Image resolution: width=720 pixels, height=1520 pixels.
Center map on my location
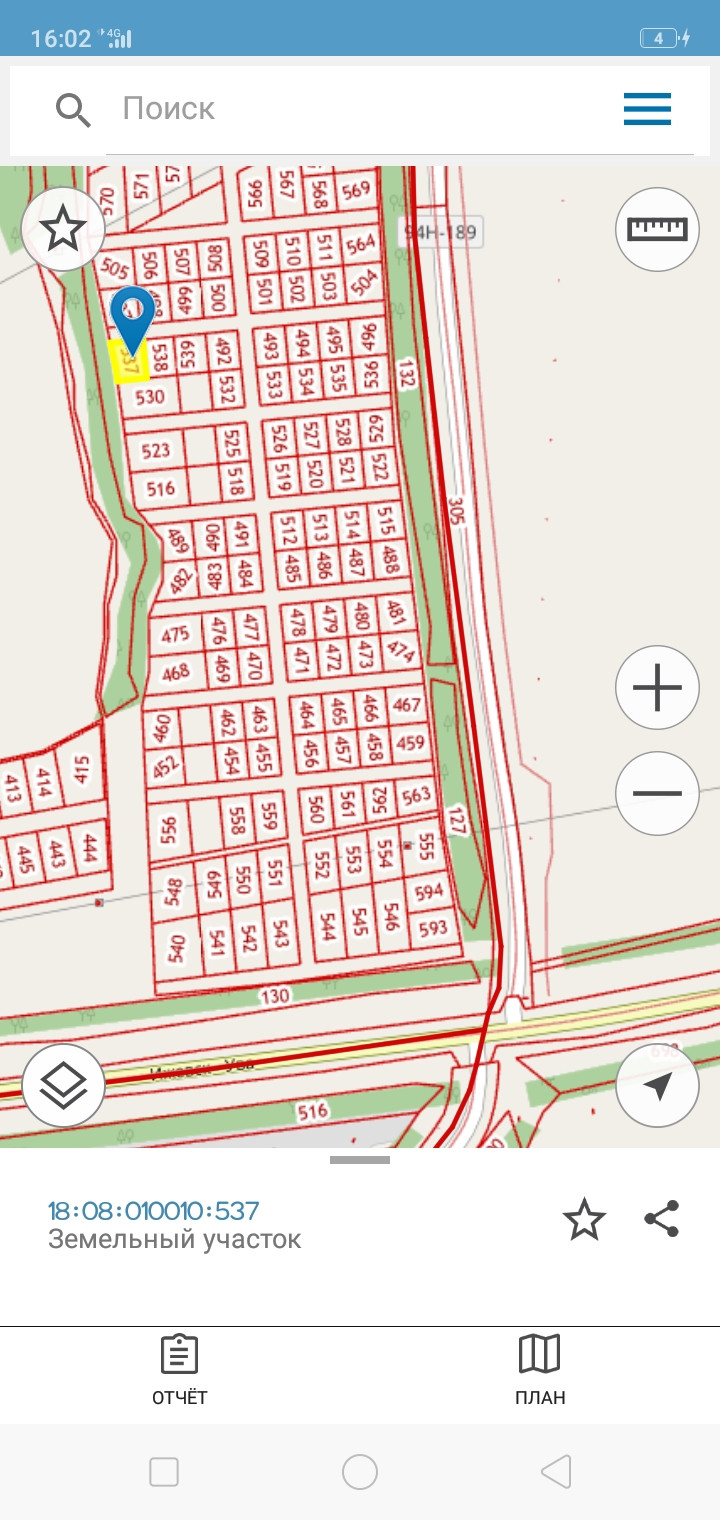[x=657, y=1086]
